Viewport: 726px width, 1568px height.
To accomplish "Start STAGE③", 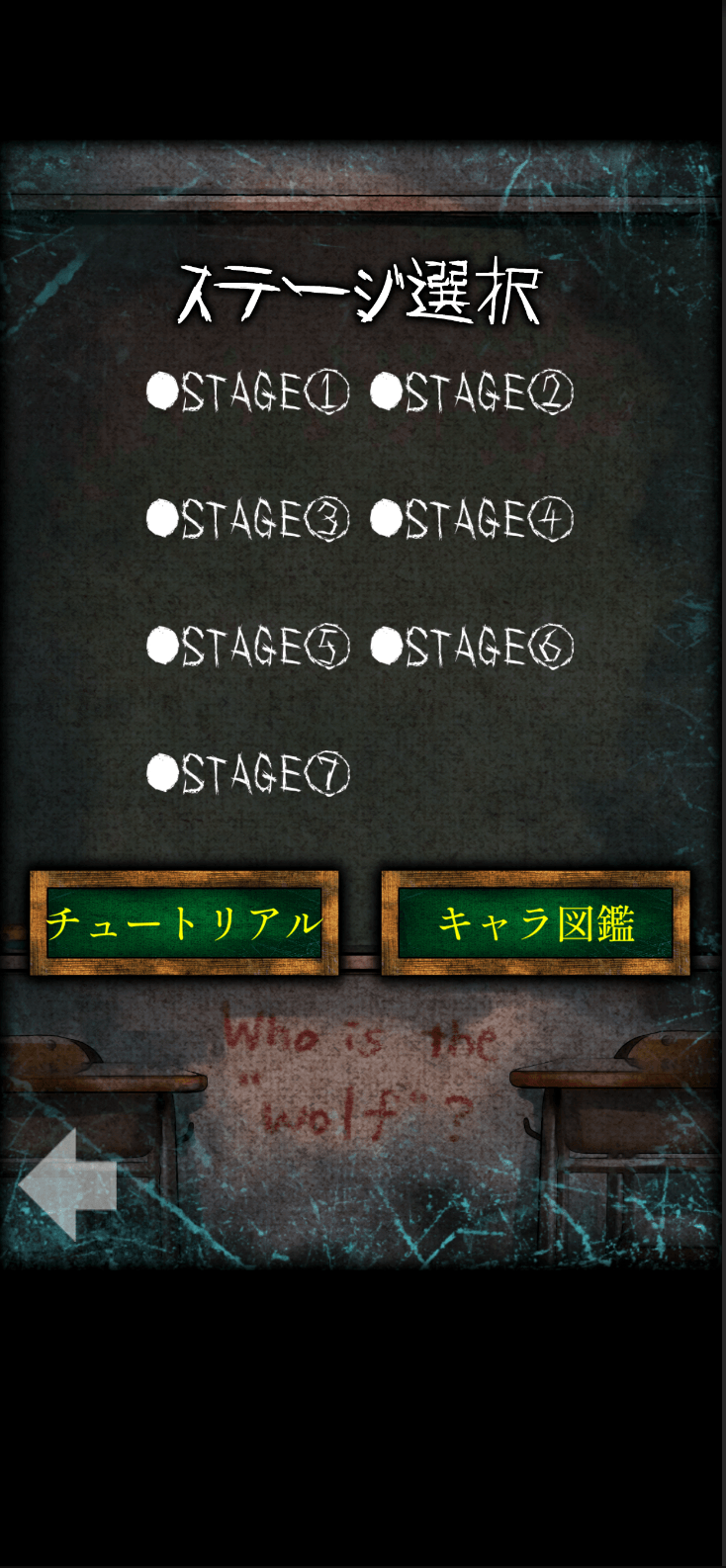I will [248, 520].
